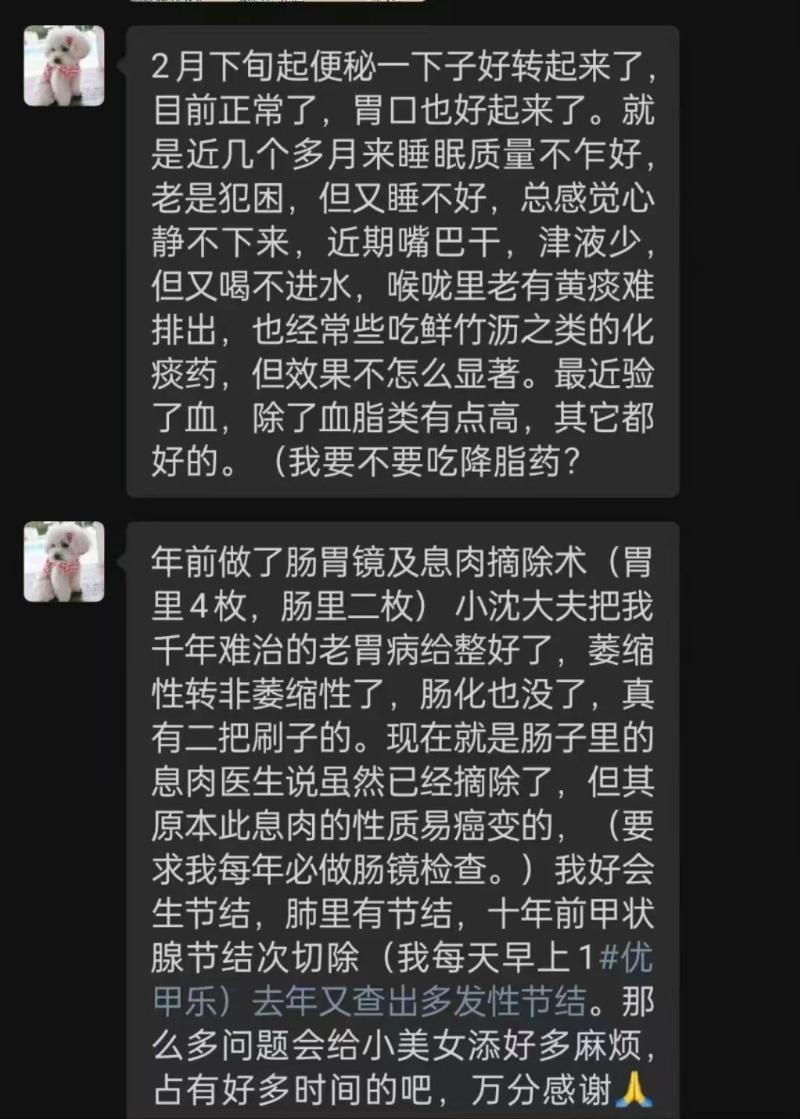This screenshot has height=1119, width=800.
Task: Open the sender's avatar beside the 便秘 message
Action: [x=64, y=66]
